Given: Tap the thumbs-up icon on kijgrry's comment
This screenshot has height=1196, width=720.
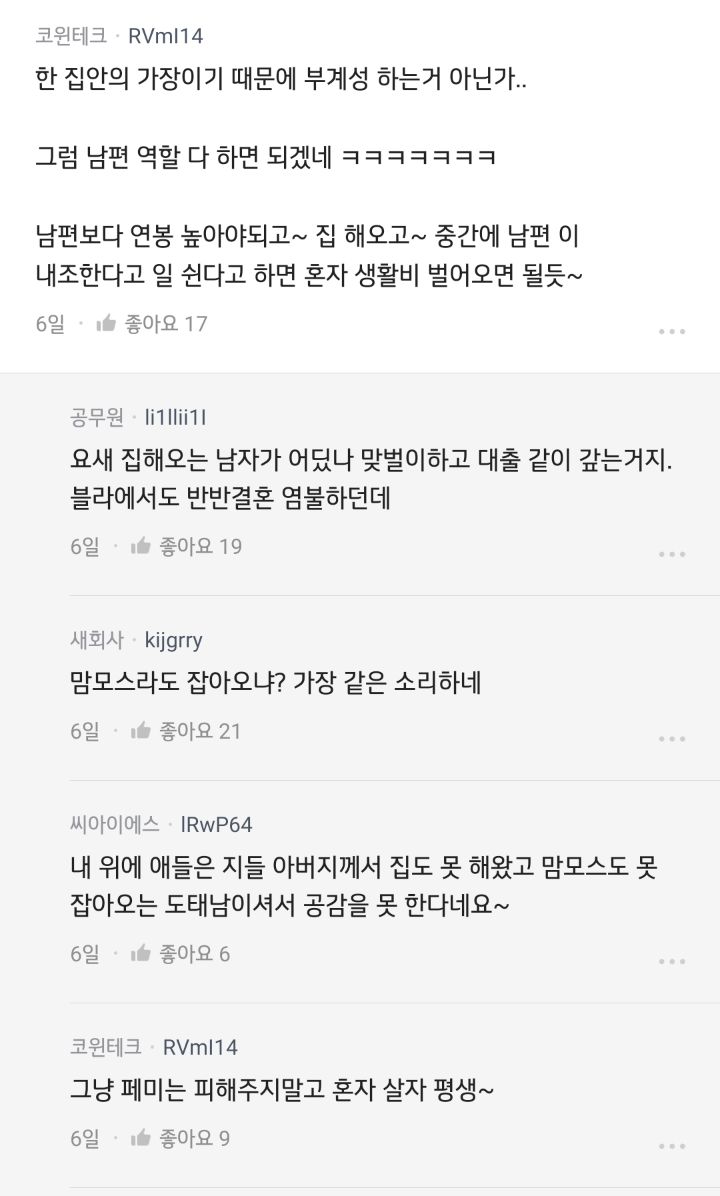Looking at the screenshot, I should pyautogui.click(x=139, y=730).
